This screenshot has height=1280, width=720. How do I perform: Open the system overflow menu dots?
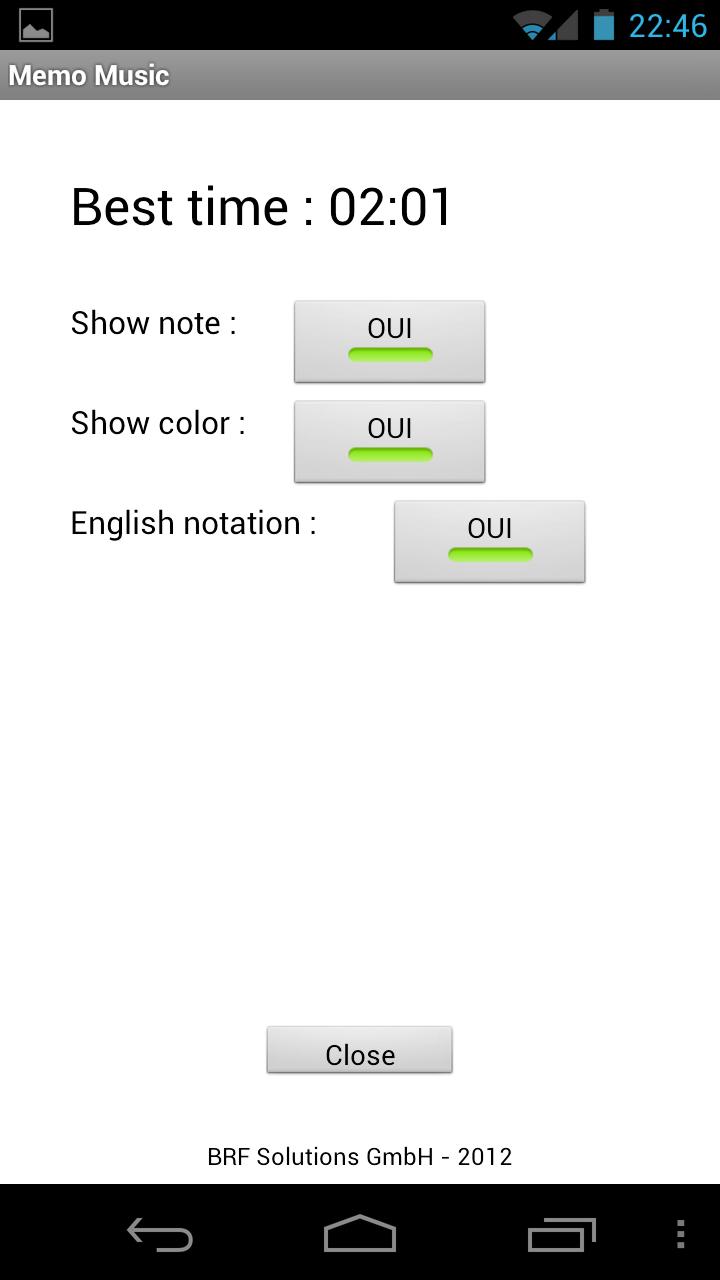681,1235
